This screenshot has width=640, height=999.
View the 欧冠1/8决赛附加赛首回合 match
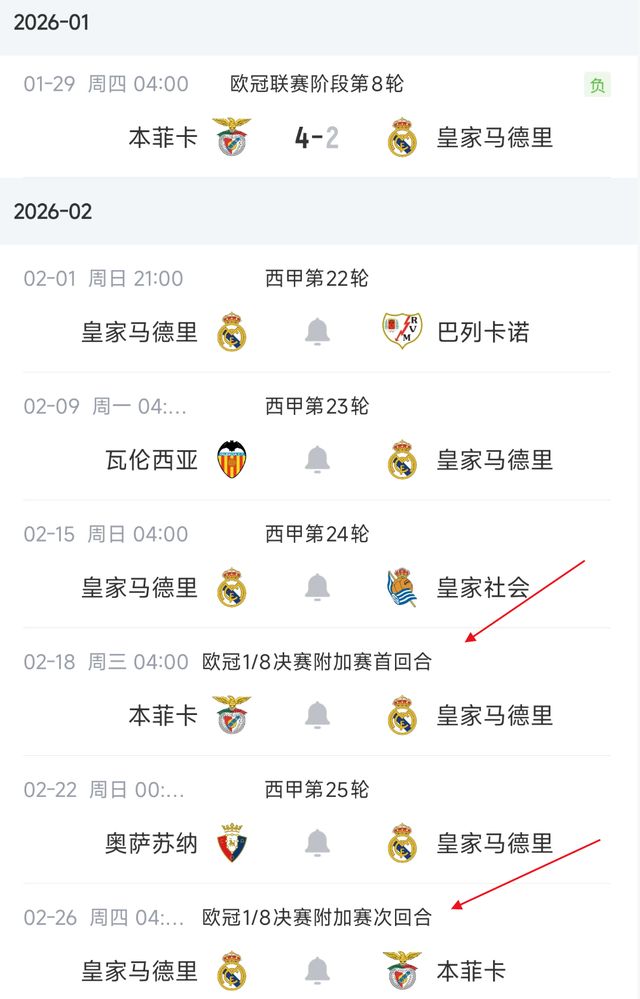coord(316,662)
